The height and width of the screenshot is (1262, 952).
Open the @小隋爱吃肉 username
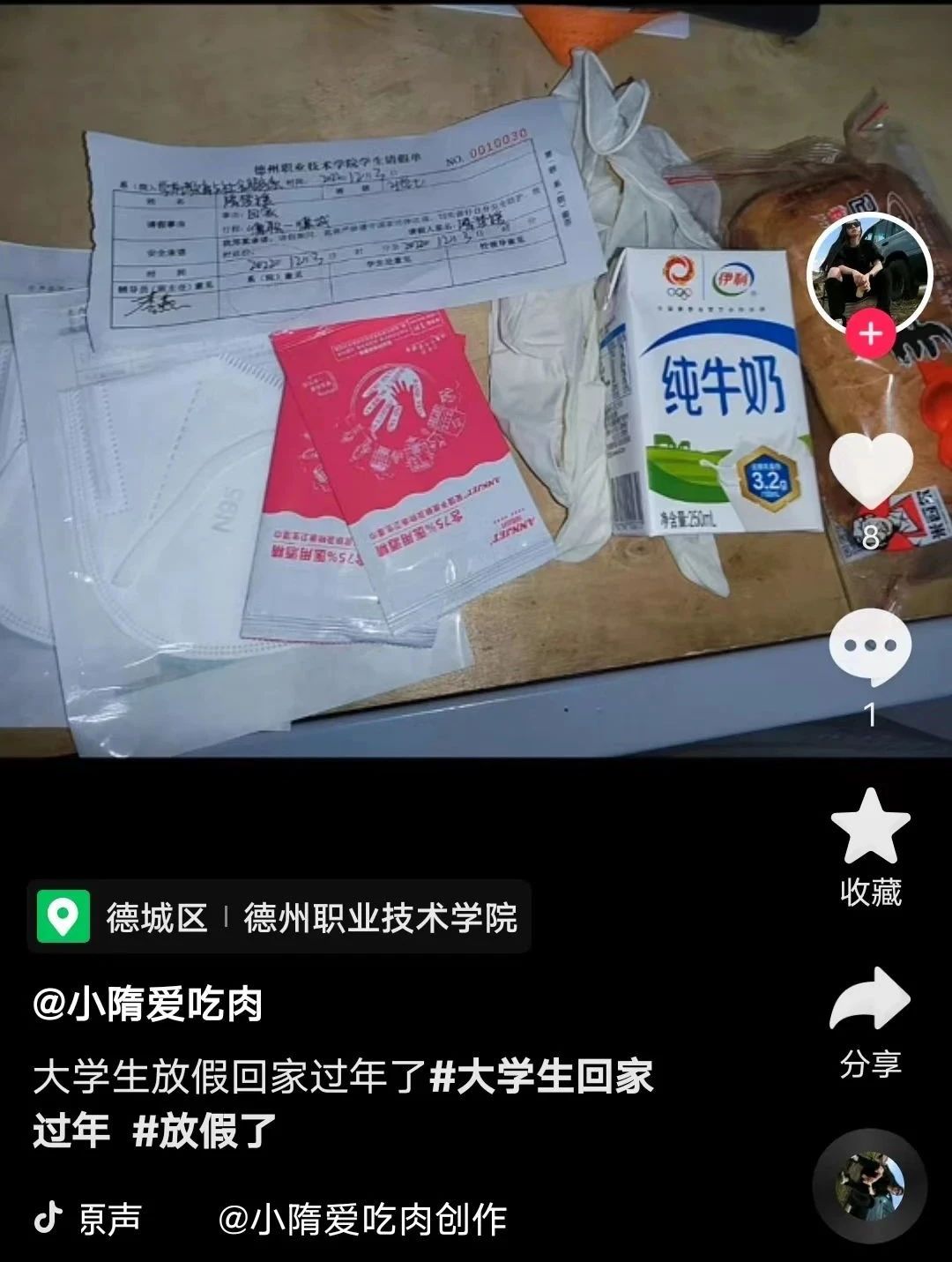(148, 1004)
